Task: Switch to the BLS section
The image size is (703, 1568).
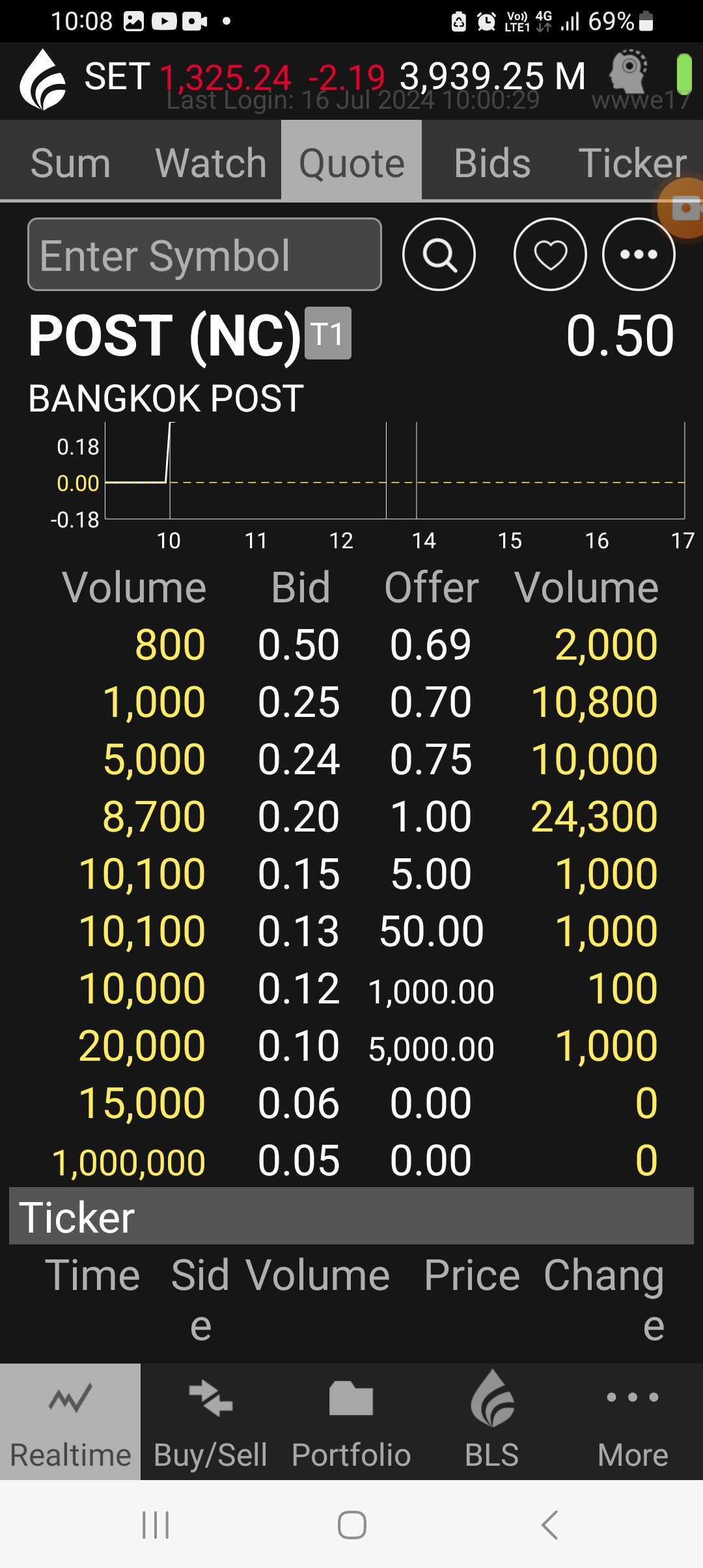Action: click(x=492, y=1421)
